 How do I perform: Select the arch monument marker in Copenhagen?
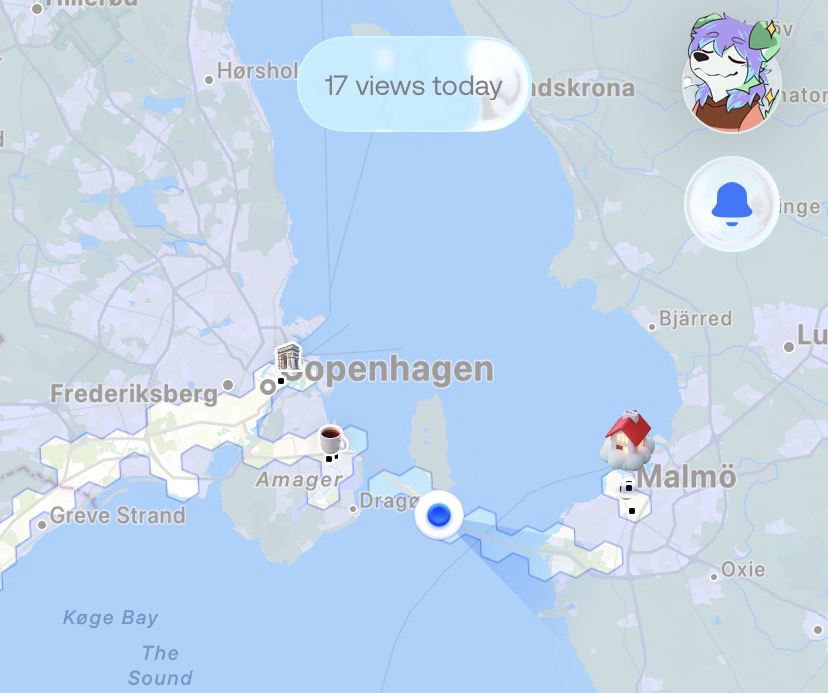coord(288,360)
